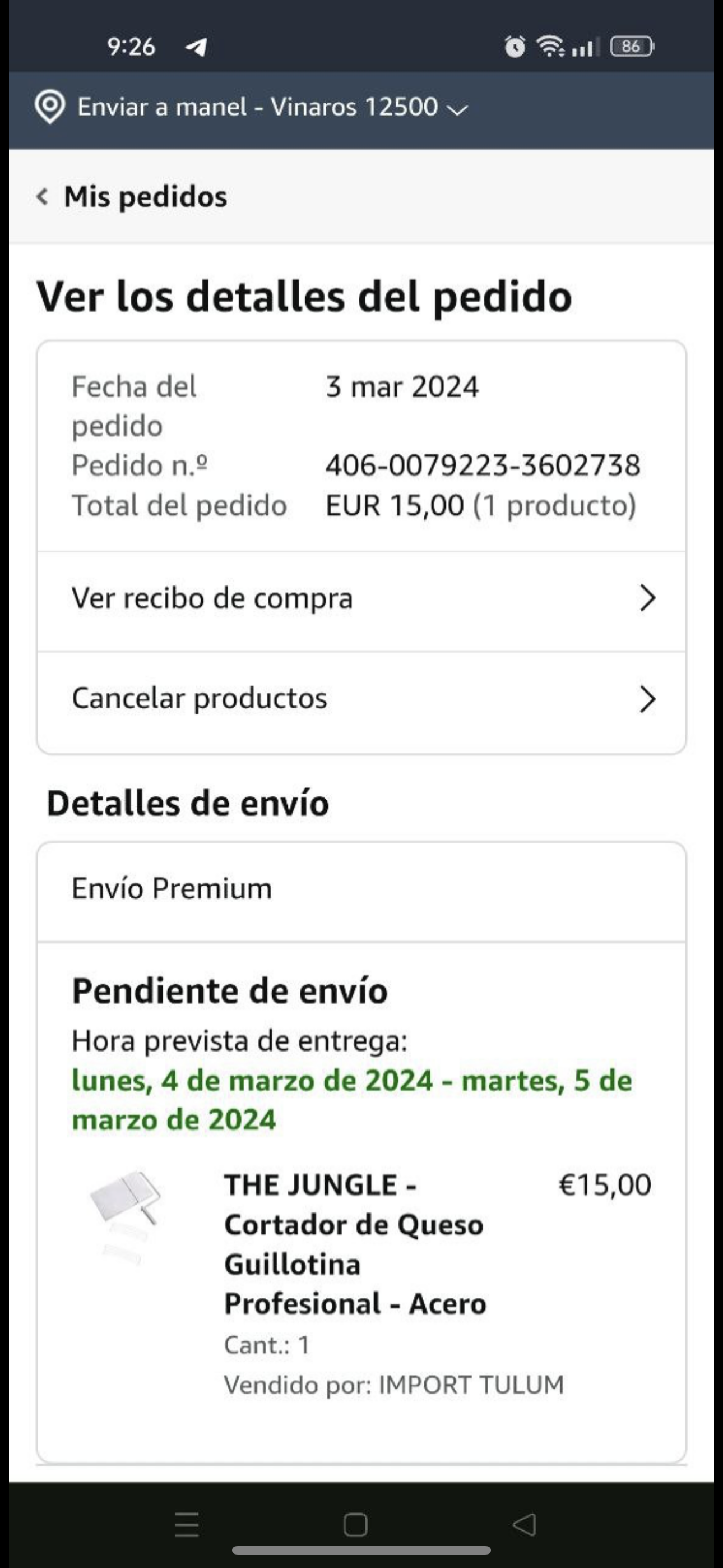This screenshot has height=1568, width=723.
Task: Tap the system home button
Action: (x=355, y=1525)
